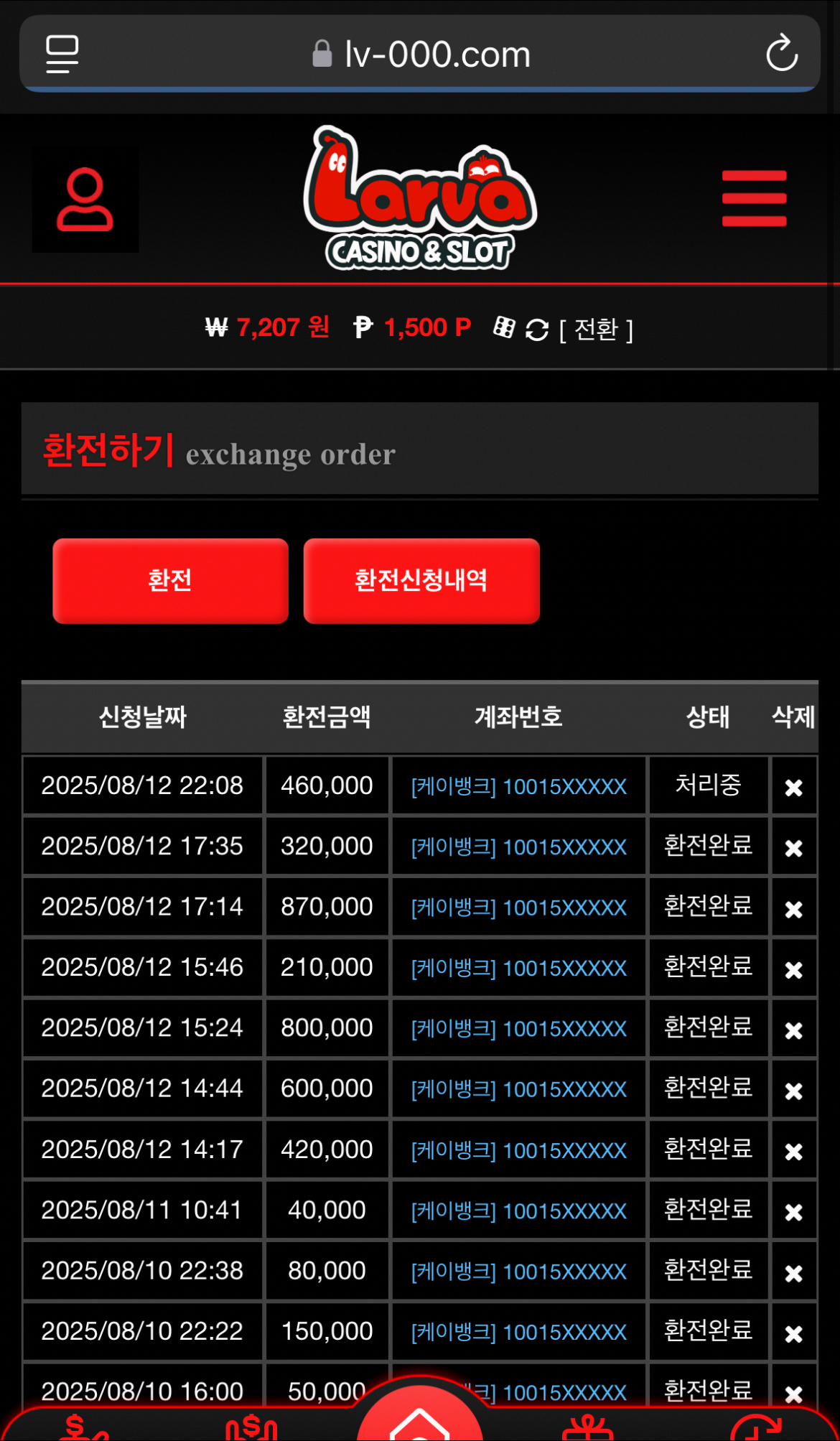Click the Larva Casino & Slot logo
The image size is (840, 1441).
[x=419, y=196]
